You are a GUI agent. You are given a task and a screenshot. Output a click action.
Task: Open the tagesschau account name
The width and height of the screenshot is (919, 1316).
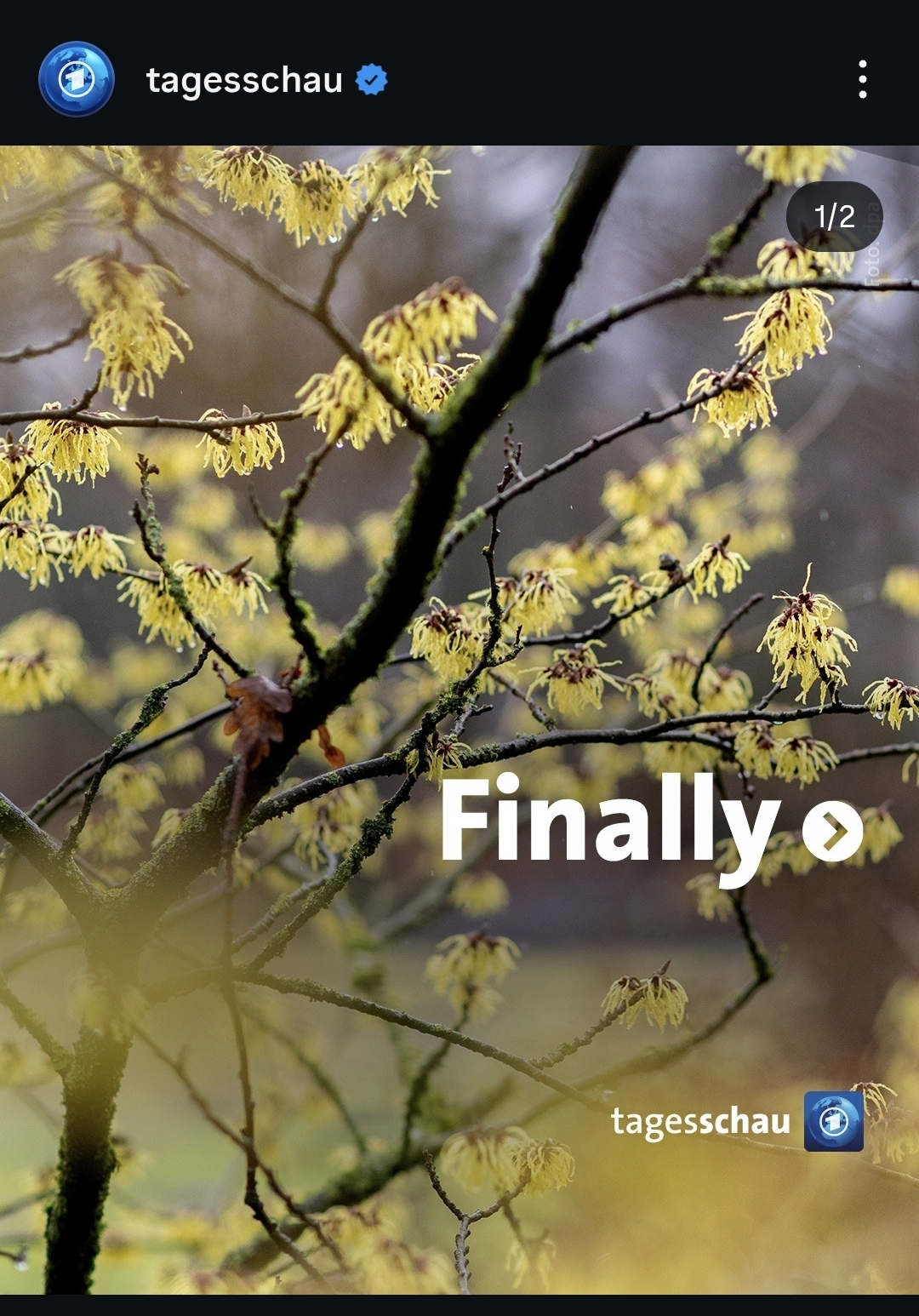(x=244, y=80)
